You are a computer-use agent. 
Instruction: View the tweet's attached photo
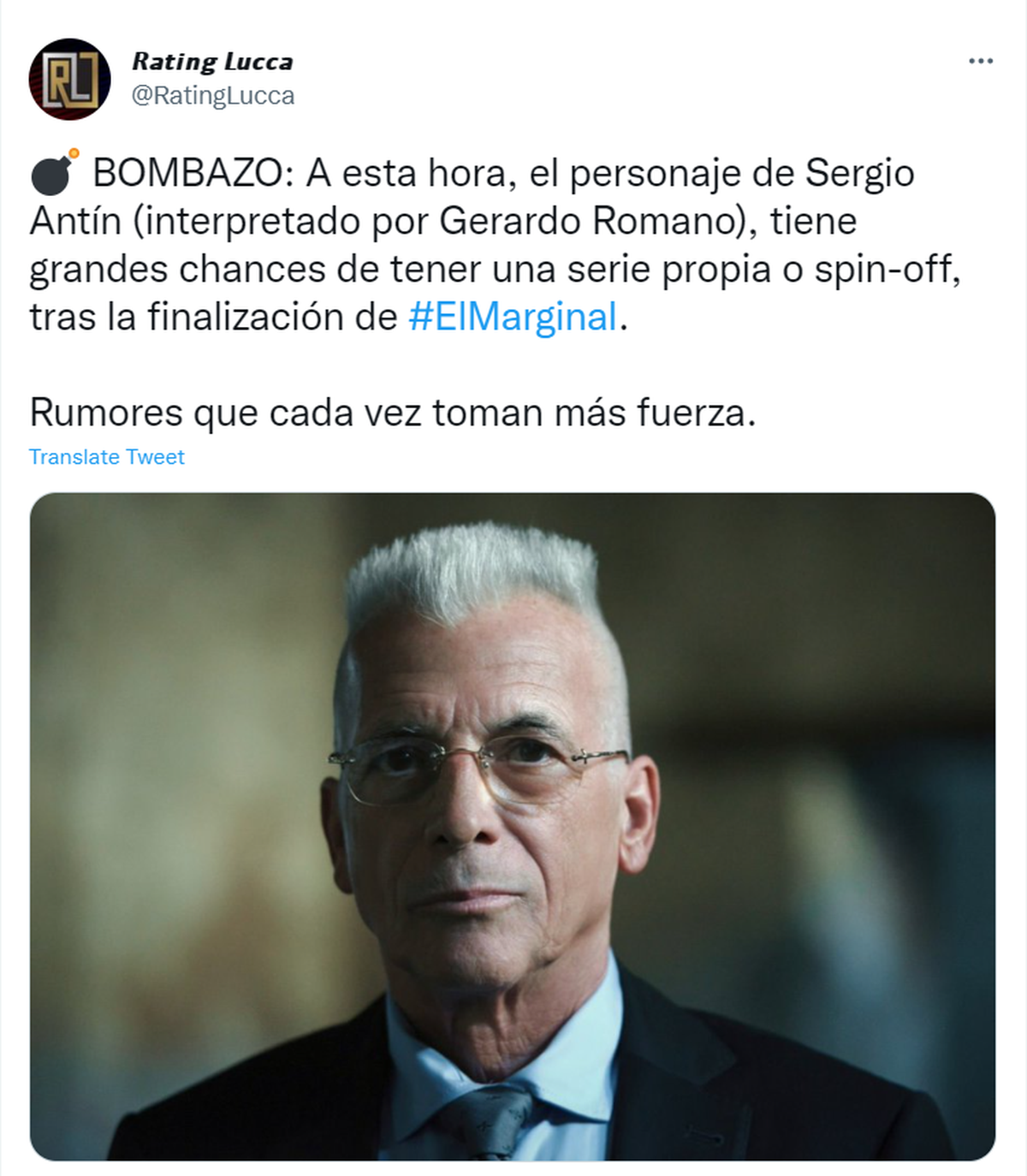point(512,826)
